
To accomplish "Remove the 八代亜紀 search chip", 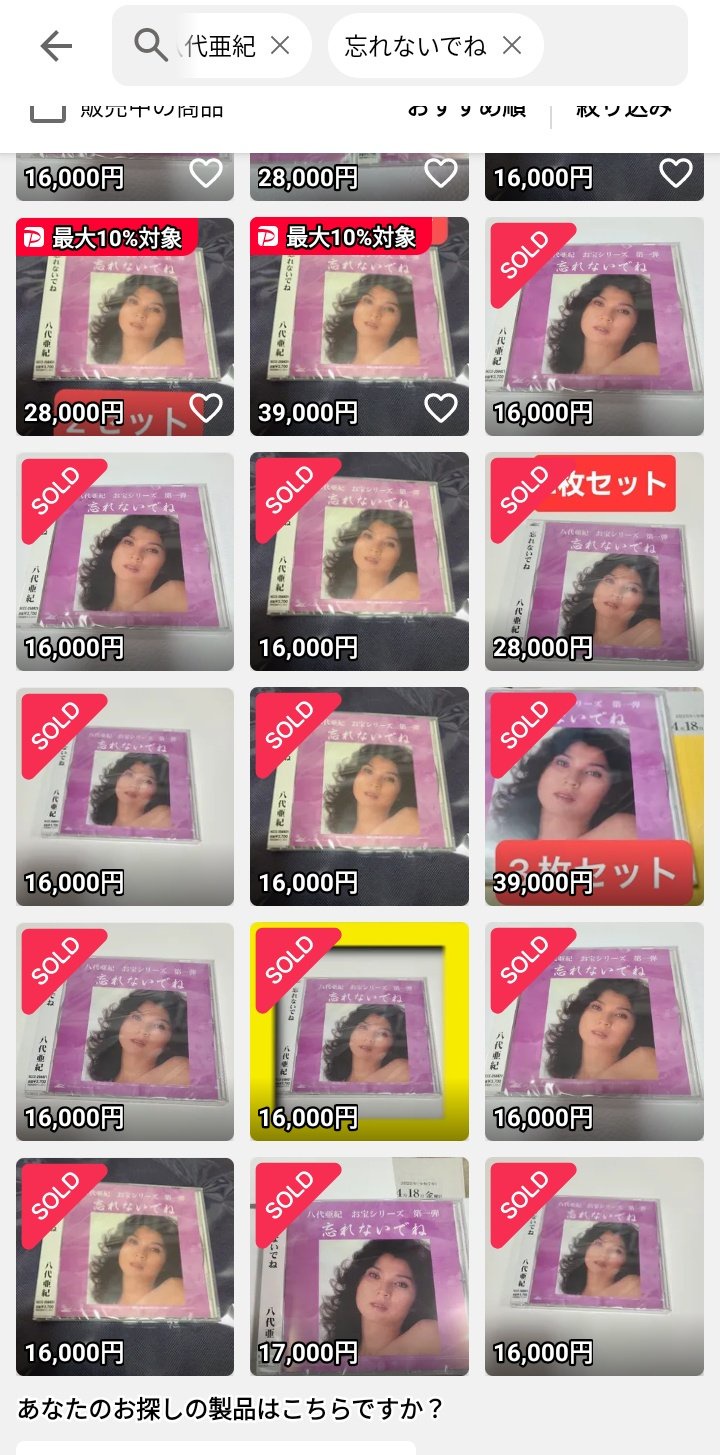I will pyautogui.click(x=280, y=45).
